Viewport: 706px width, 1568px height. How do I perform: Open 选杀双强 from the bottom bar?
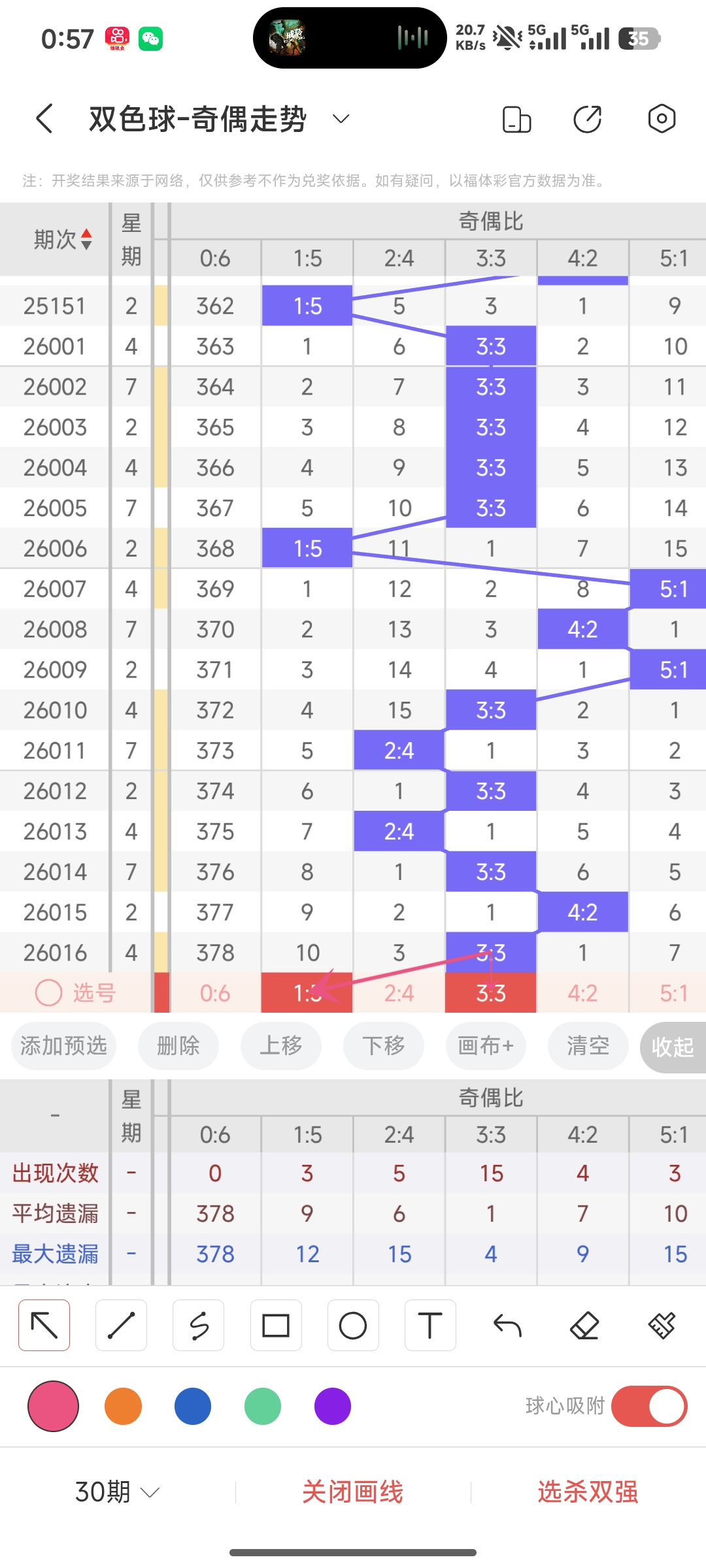pos(588,1492)
